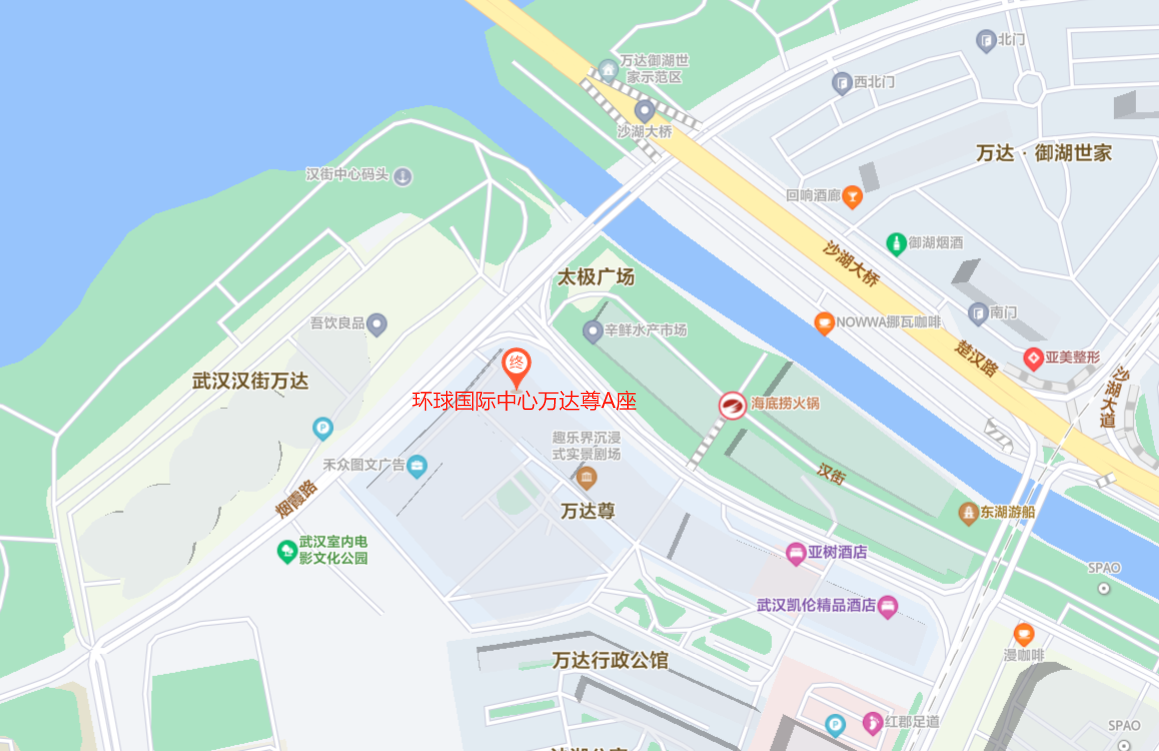Open the 武汉凯伦精品酒店 marker
The height and width of the screenshot is (751, 1159).
tap(888, 606)
